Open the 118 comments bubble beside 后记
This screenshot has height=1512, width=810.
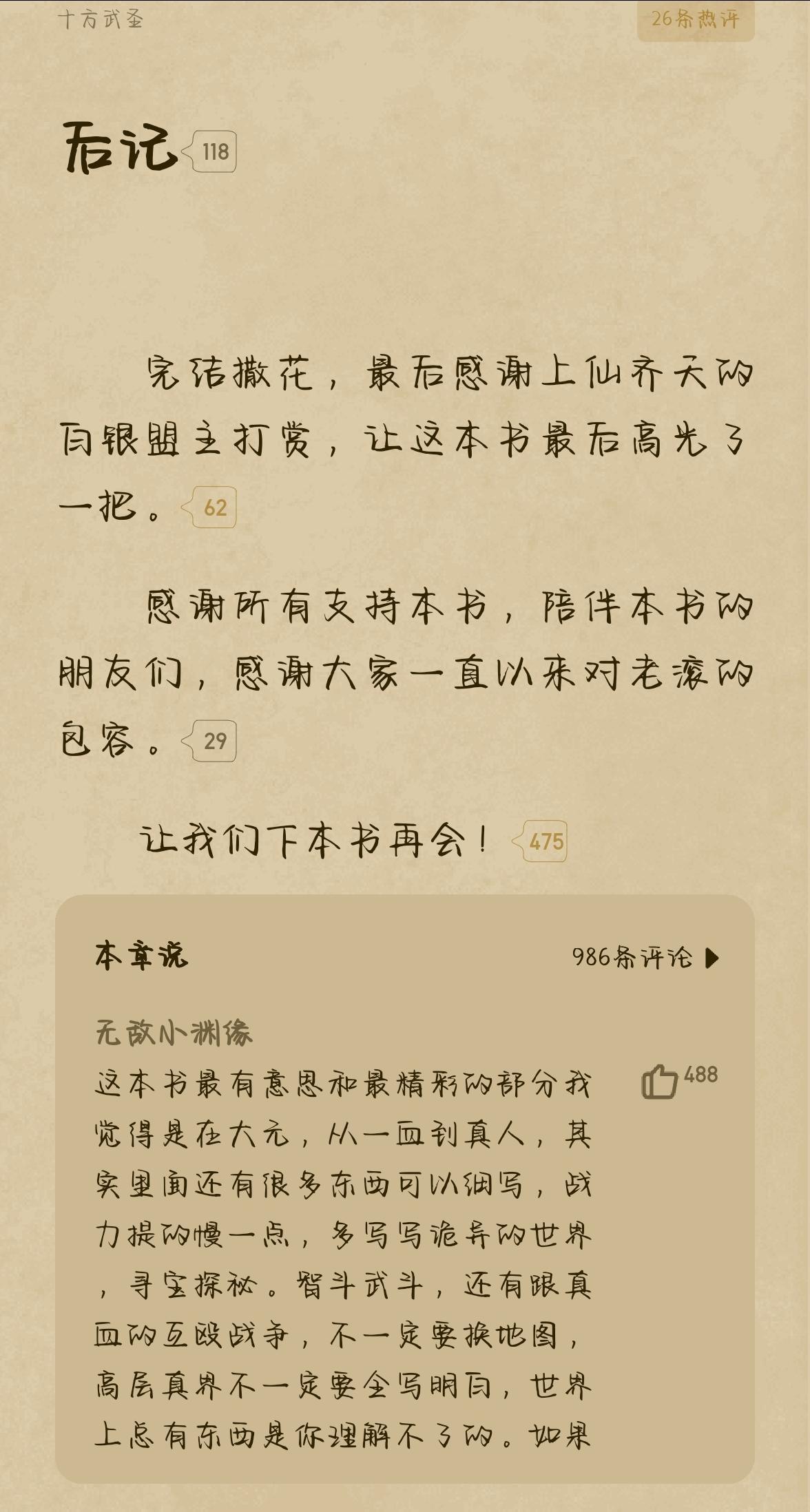pos(214,151)
